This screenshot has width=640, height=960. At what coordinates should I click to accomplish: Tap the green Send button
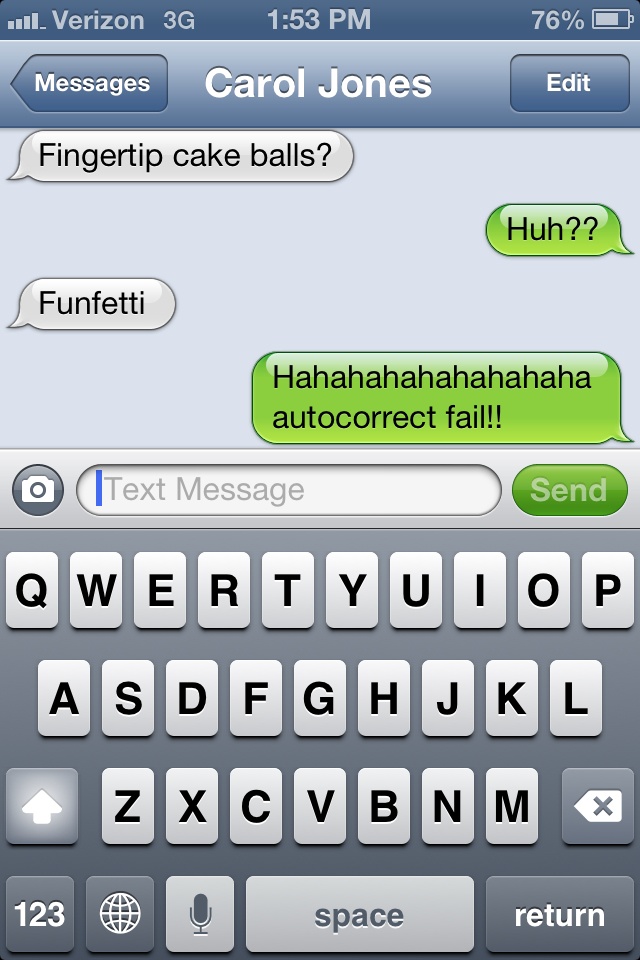569,490
